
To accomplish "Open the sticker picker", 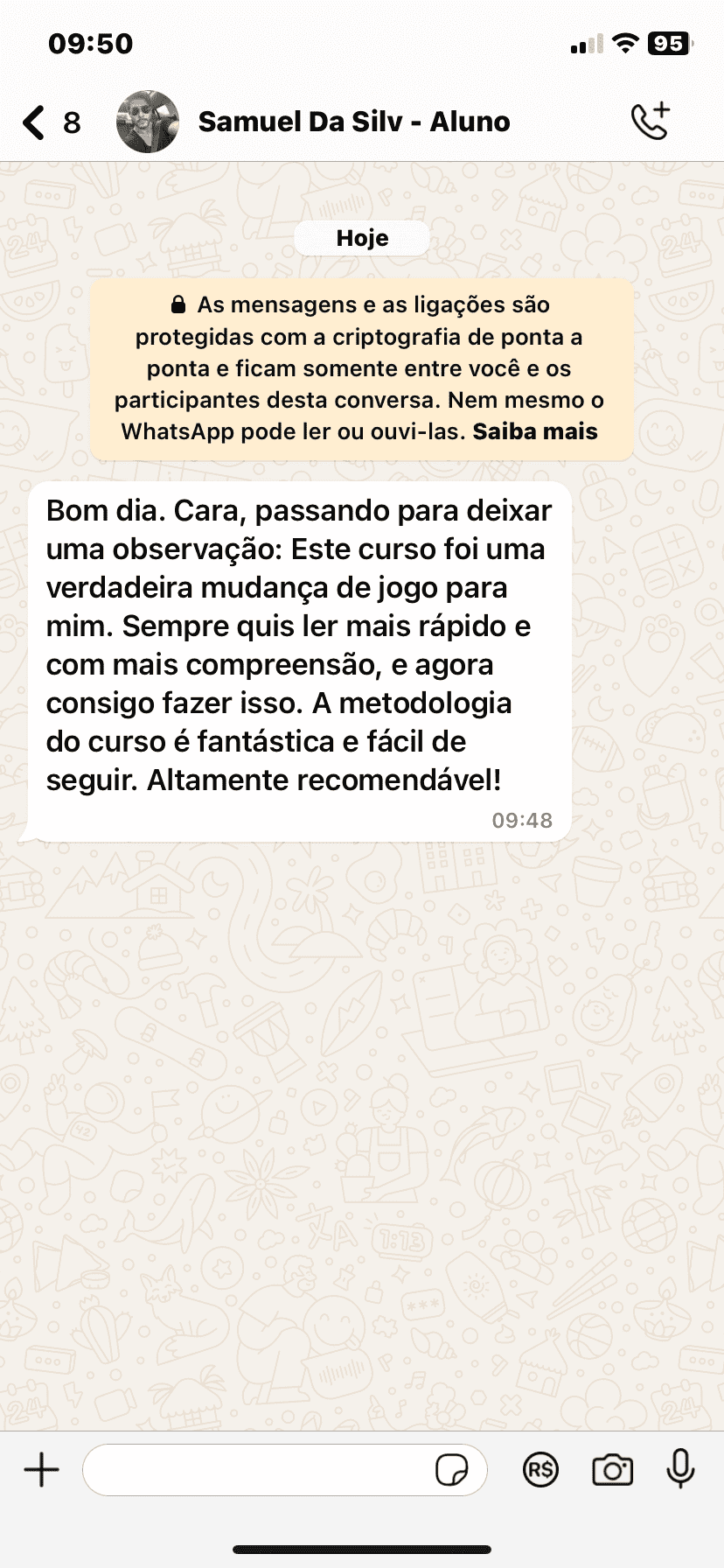I will click(x=451, y=1470).
